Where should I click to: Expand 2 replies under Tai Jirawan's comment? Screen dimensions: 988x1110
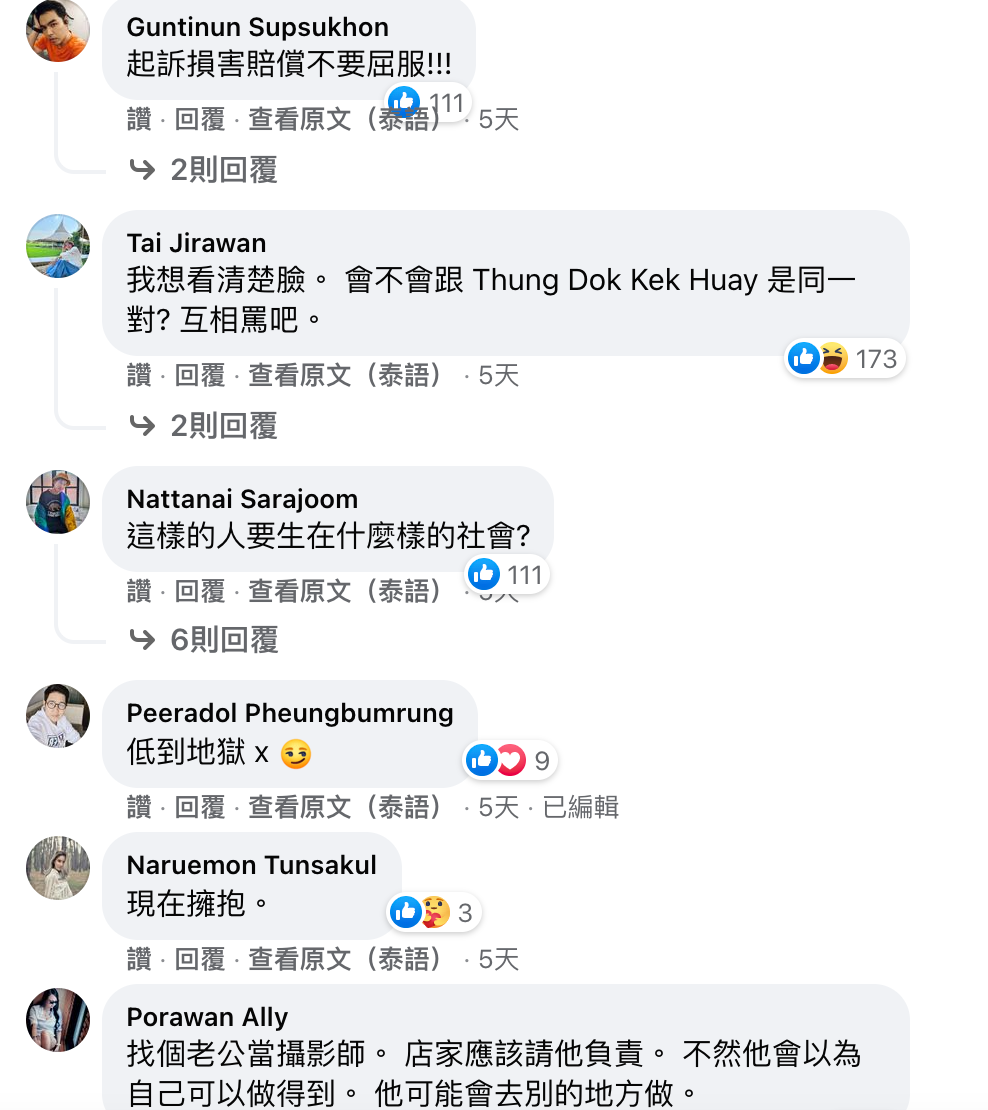pos(222,426)
